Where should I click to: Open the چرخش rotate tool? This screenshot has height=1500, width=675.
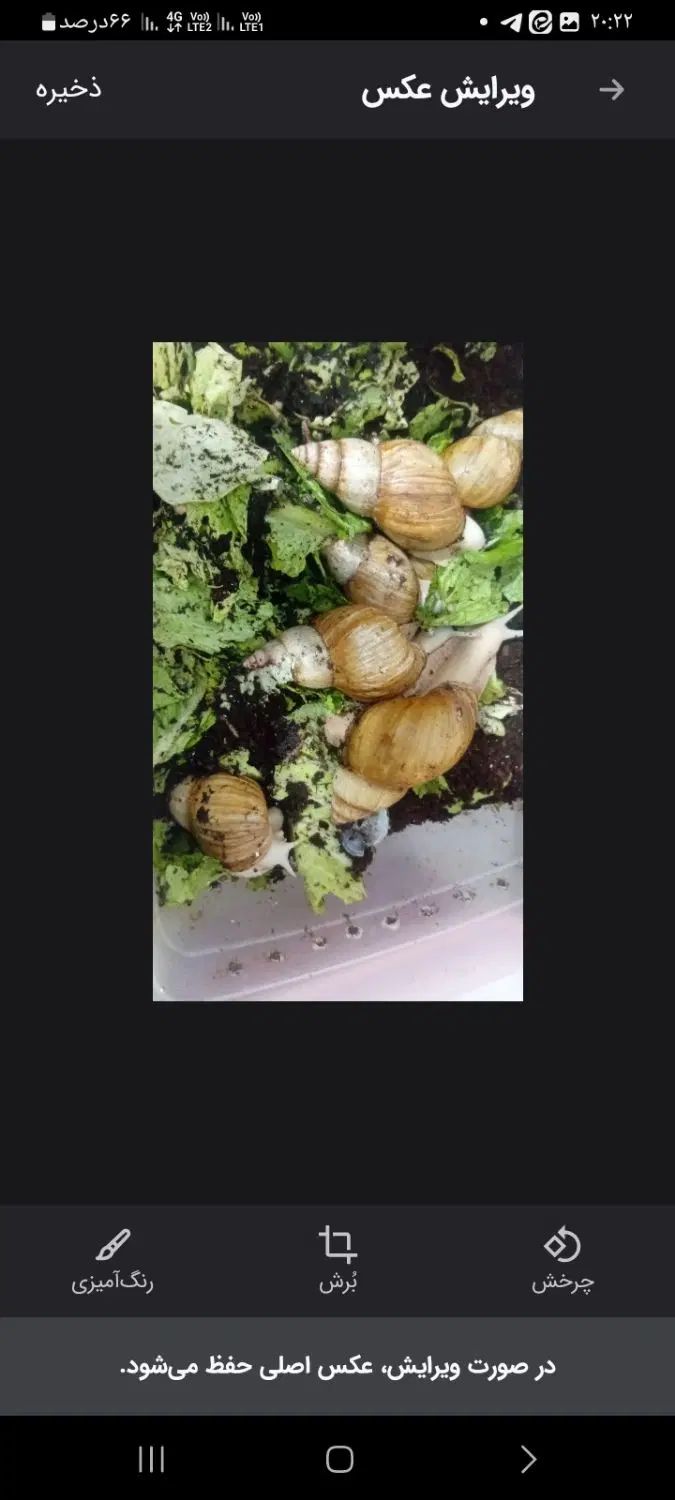coord(562,1260)
